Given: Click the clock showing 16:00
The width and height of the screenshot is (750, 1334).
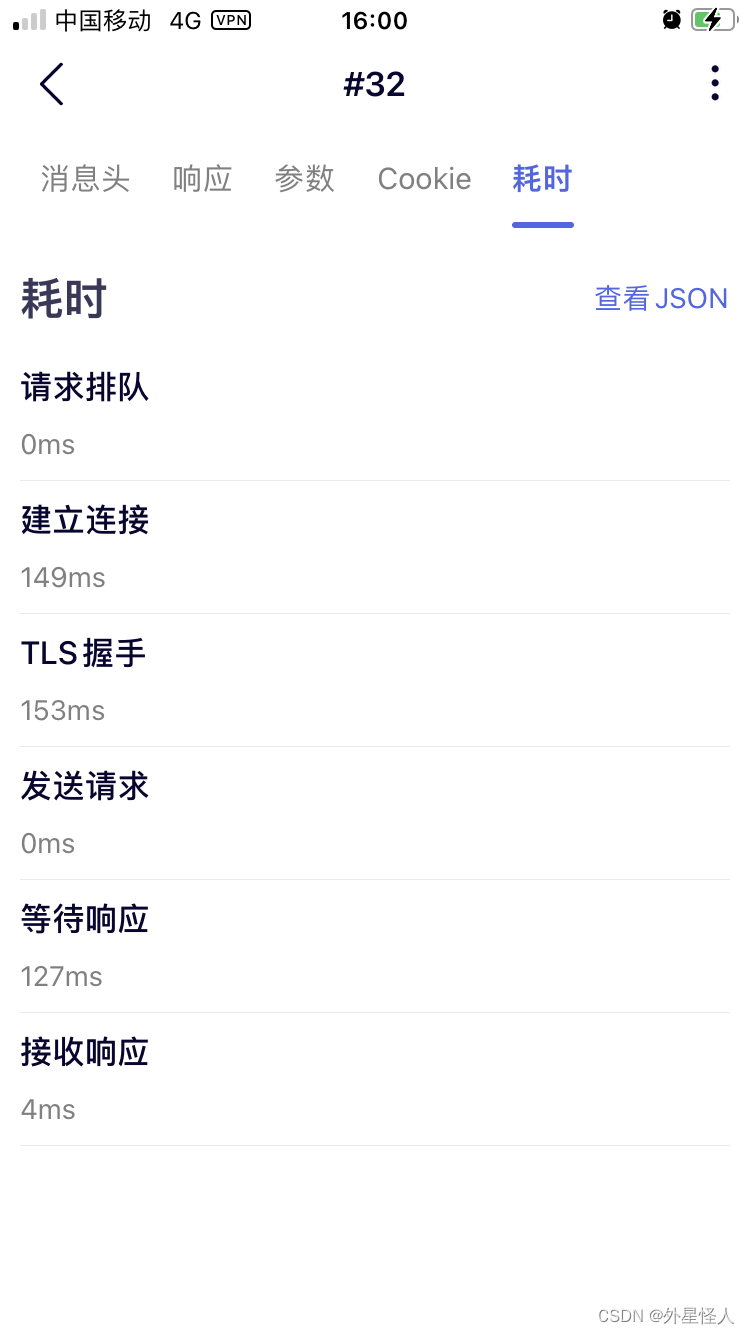Looking at the screenshot, I should 374,20.
